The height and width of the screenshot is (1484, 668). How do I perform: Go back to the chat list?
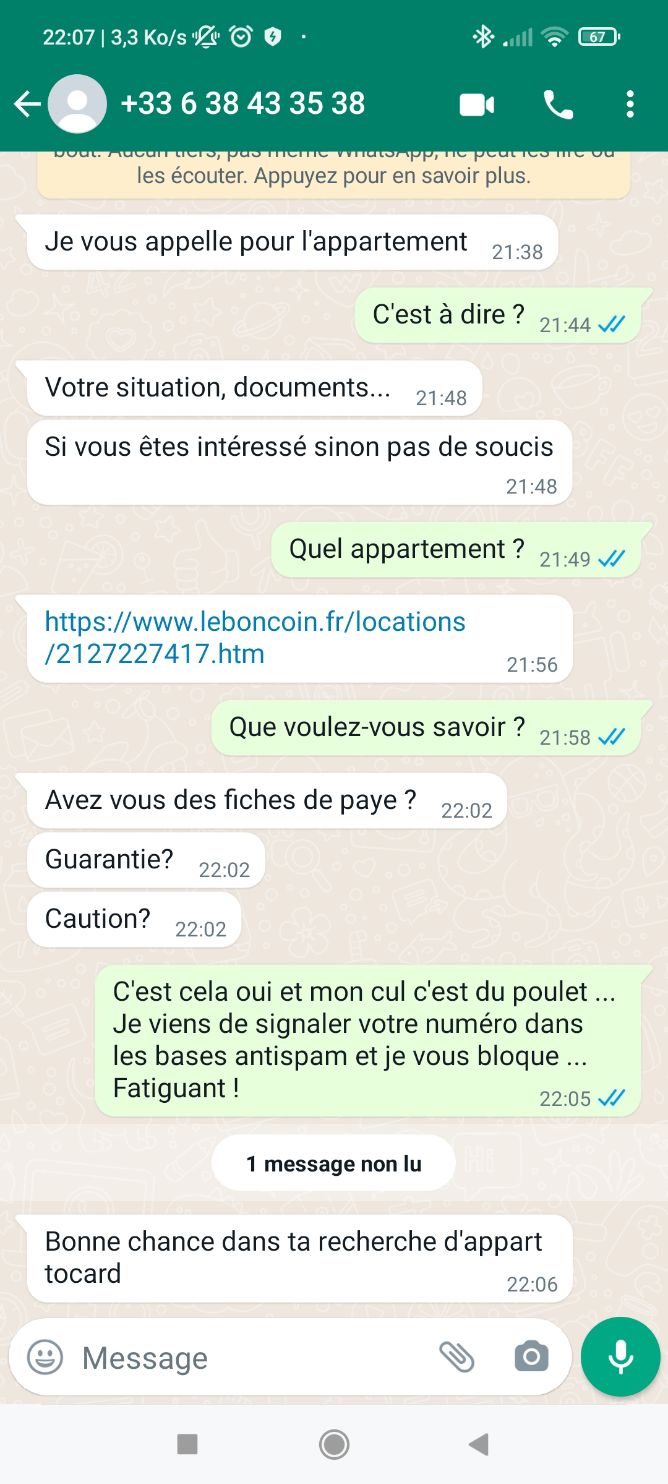coord(27,104)
